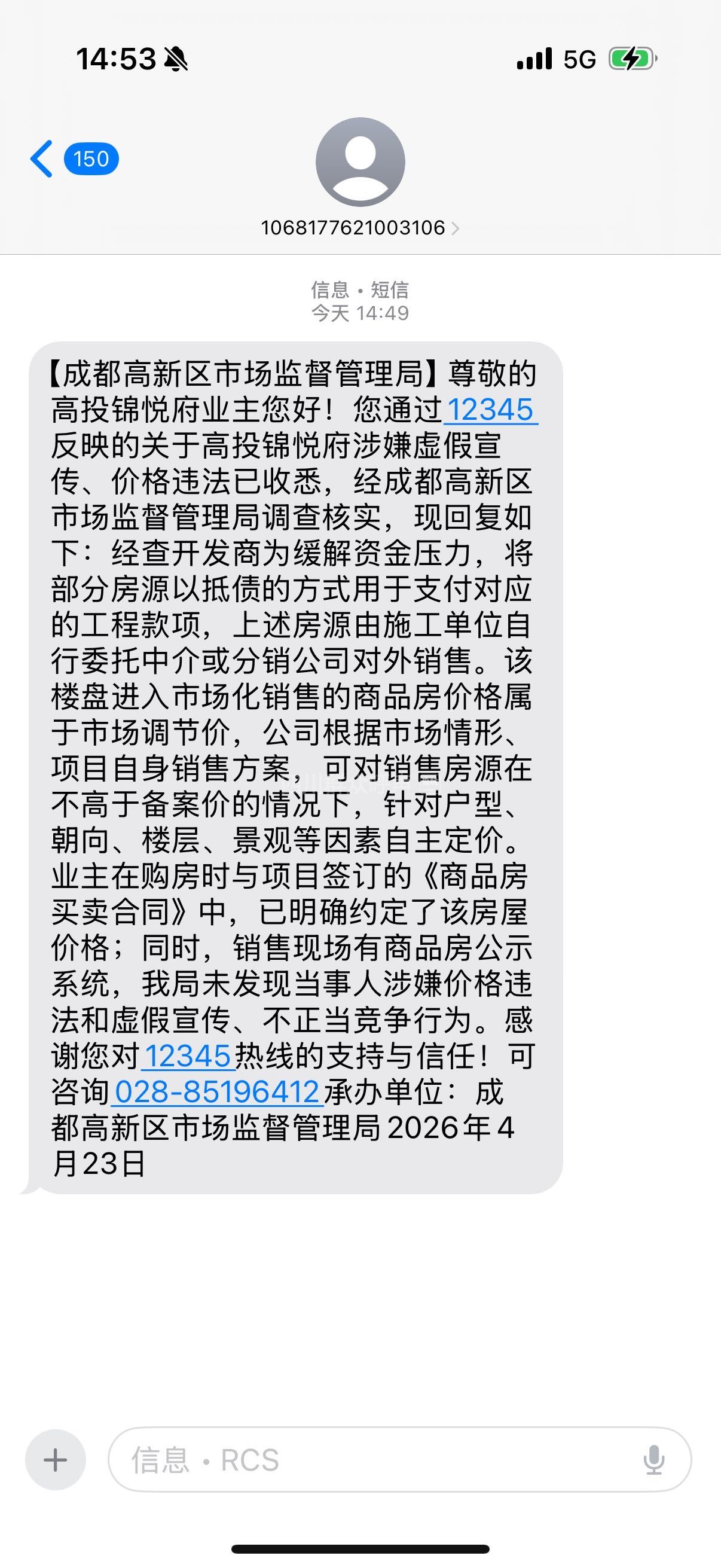Tap the 12345 link before 热线的支持与信任

click(x=188, y=1056)
